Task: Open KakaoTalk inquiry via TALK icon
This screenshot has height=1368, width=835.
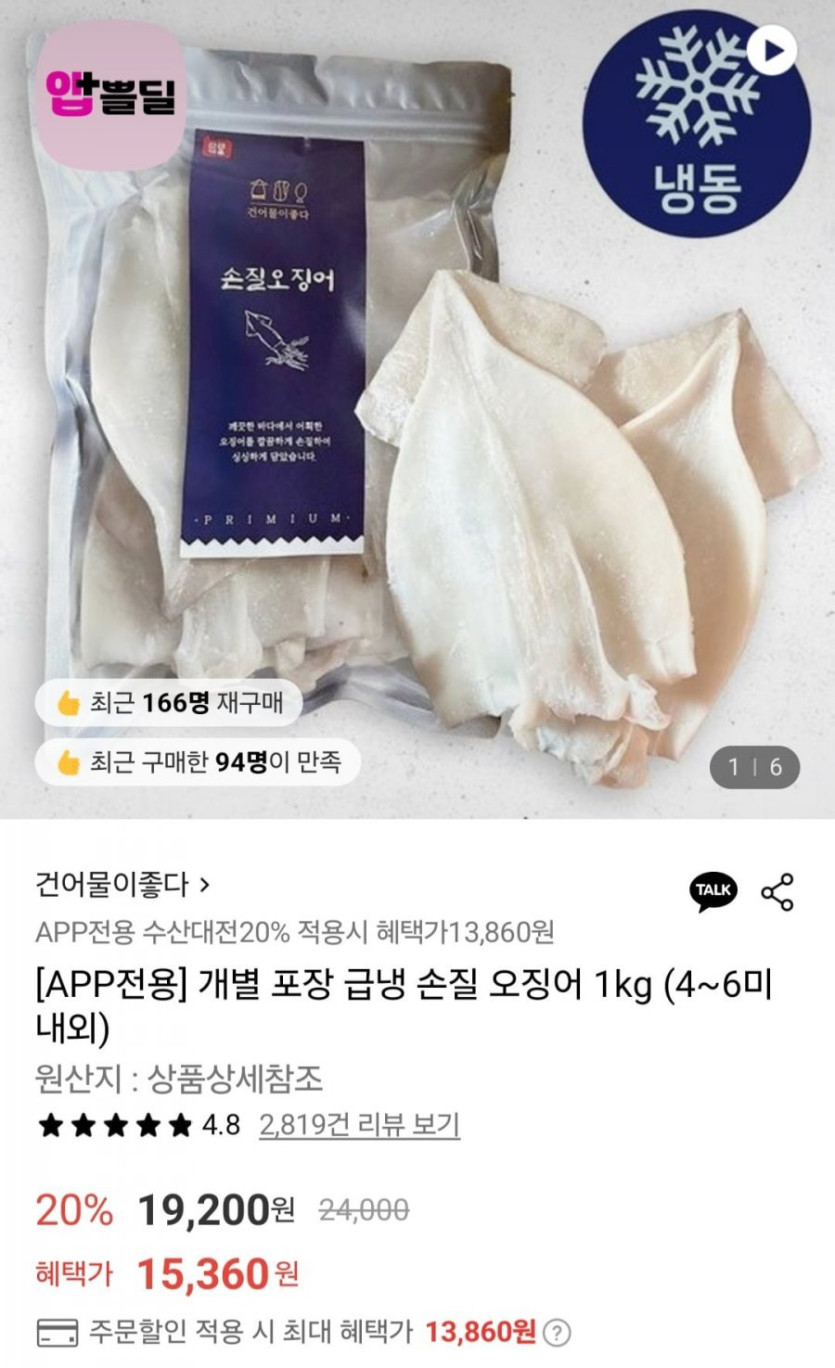Action: (713, 891)
